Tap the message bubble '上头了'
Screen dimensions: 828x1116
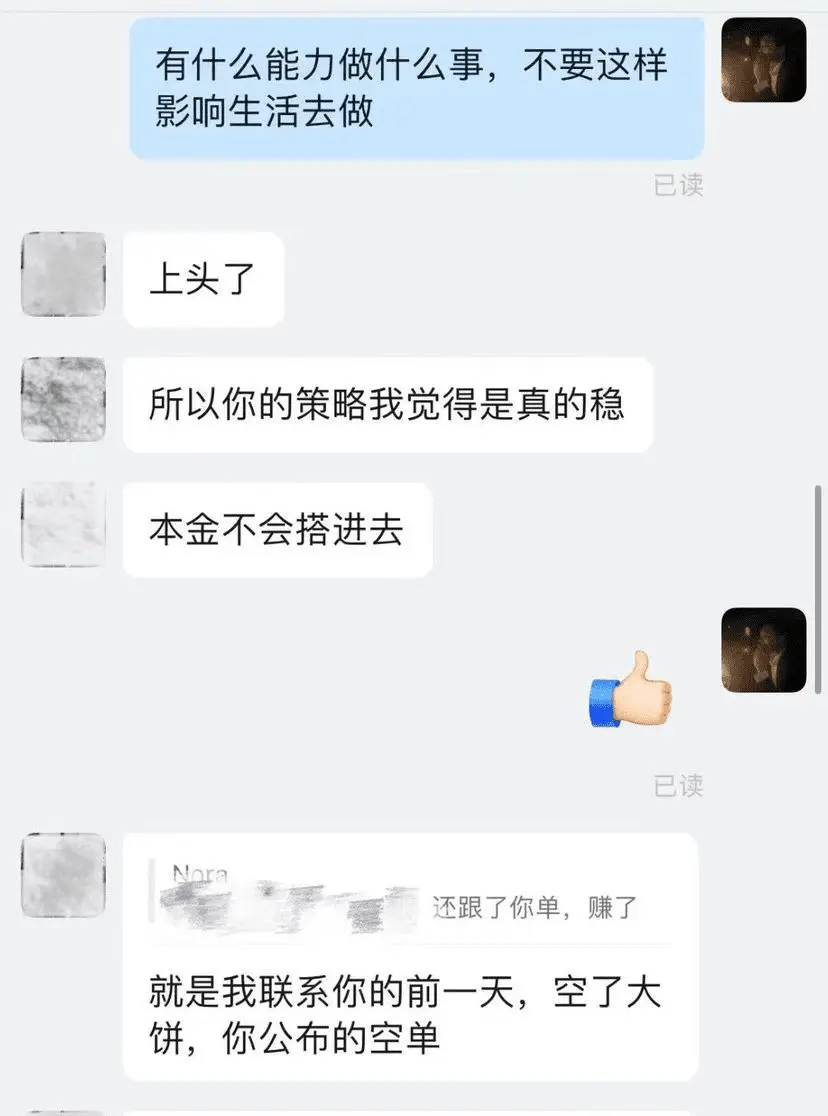202,278
